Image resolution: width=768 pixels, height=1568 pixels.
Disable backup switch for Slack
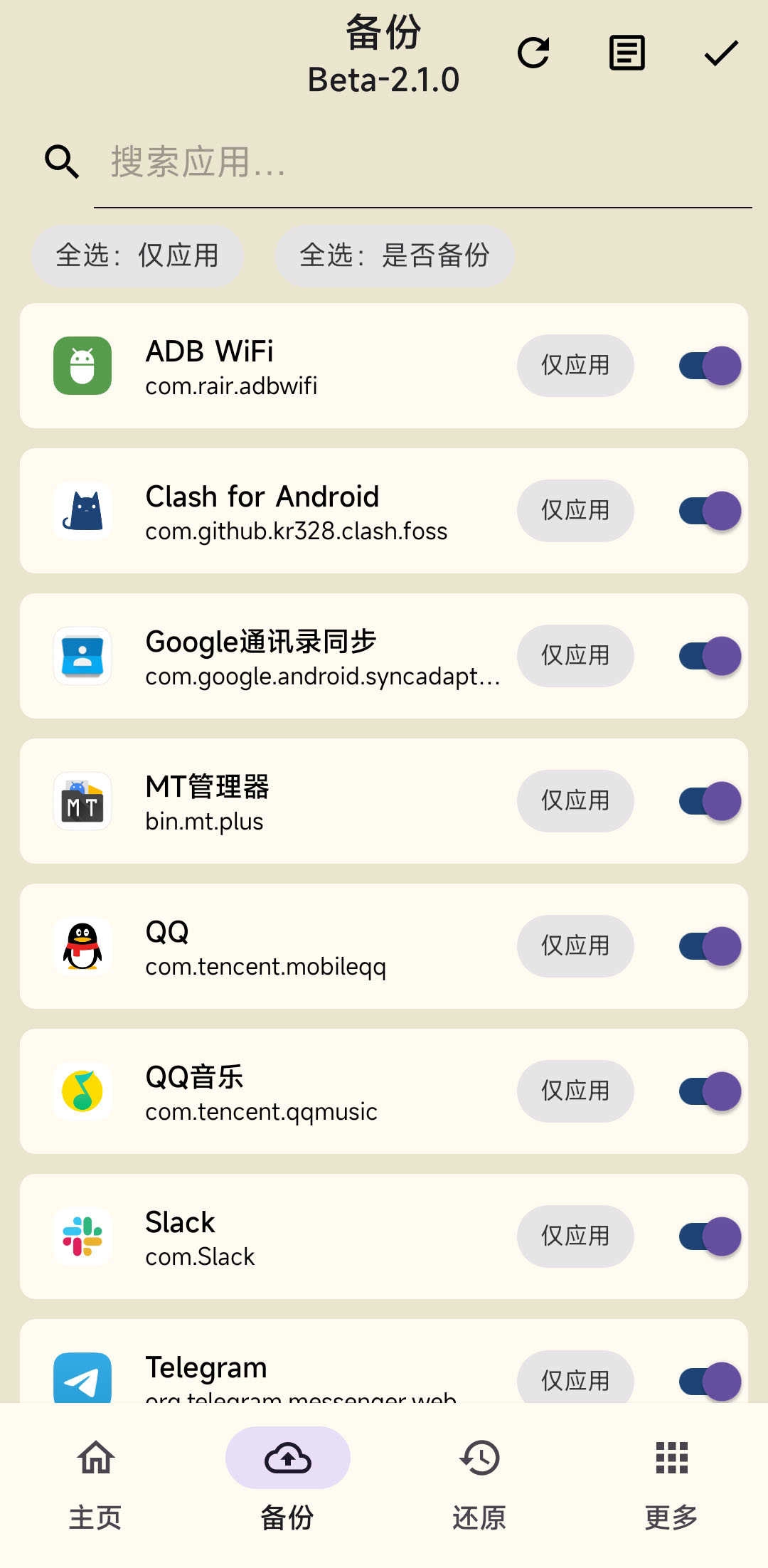[x=710, y=1236]
